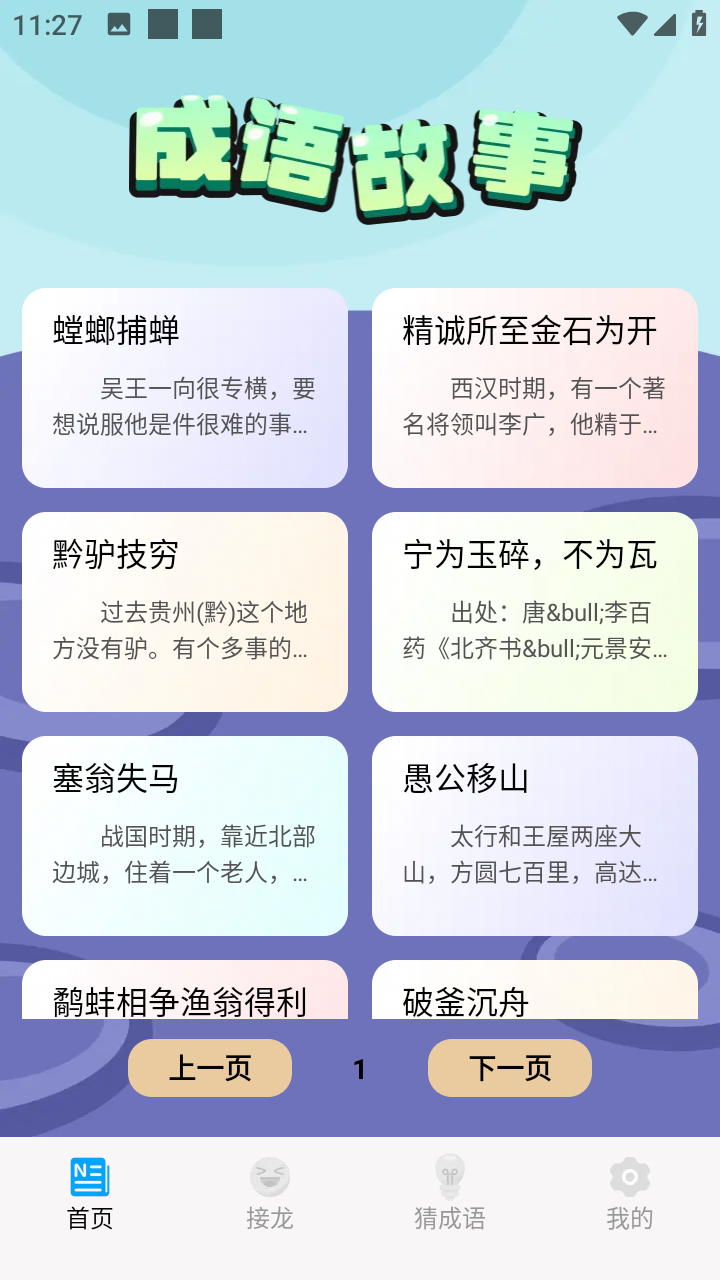This screenshot has height=1280, width=720.
Task: Switch to the 猜成语 tab
Action: tap(450, 1195)
